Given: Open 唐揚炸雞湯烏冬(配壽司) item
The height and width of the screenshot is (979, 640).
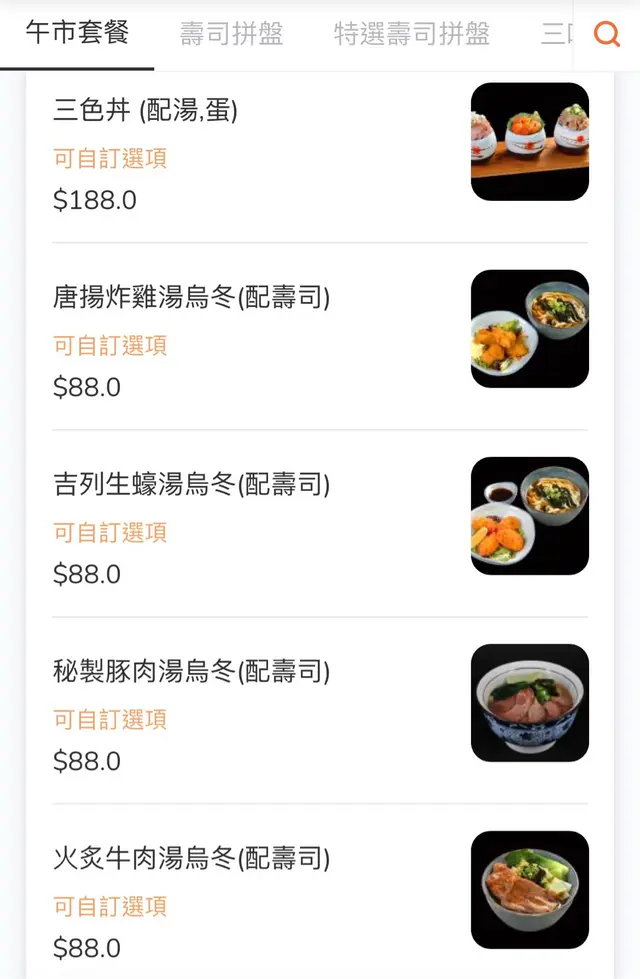Looking at the screenshot, I should [x=191, y=297].
